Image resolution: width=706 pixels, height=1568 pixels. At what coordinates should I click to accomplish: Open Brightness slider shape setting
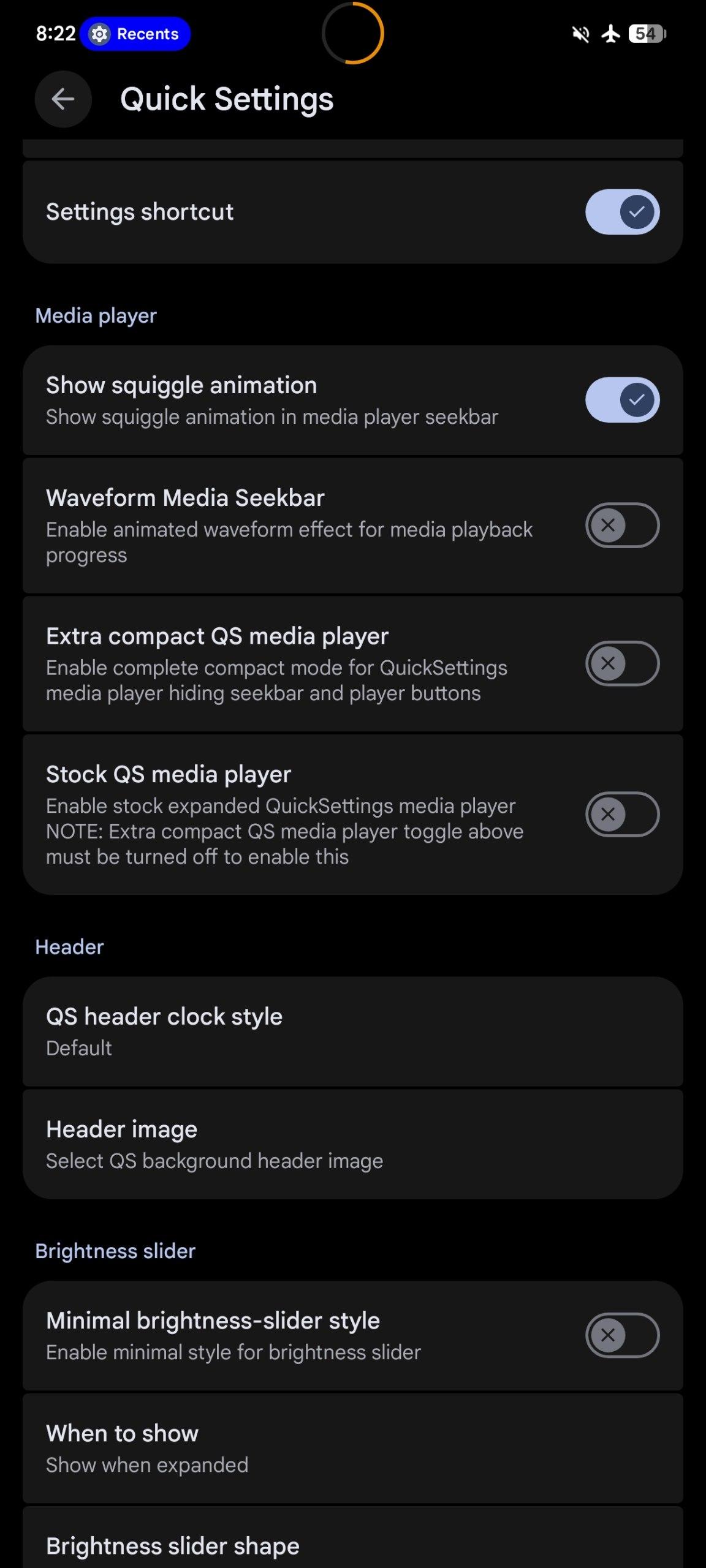[x=352, y=1545]
